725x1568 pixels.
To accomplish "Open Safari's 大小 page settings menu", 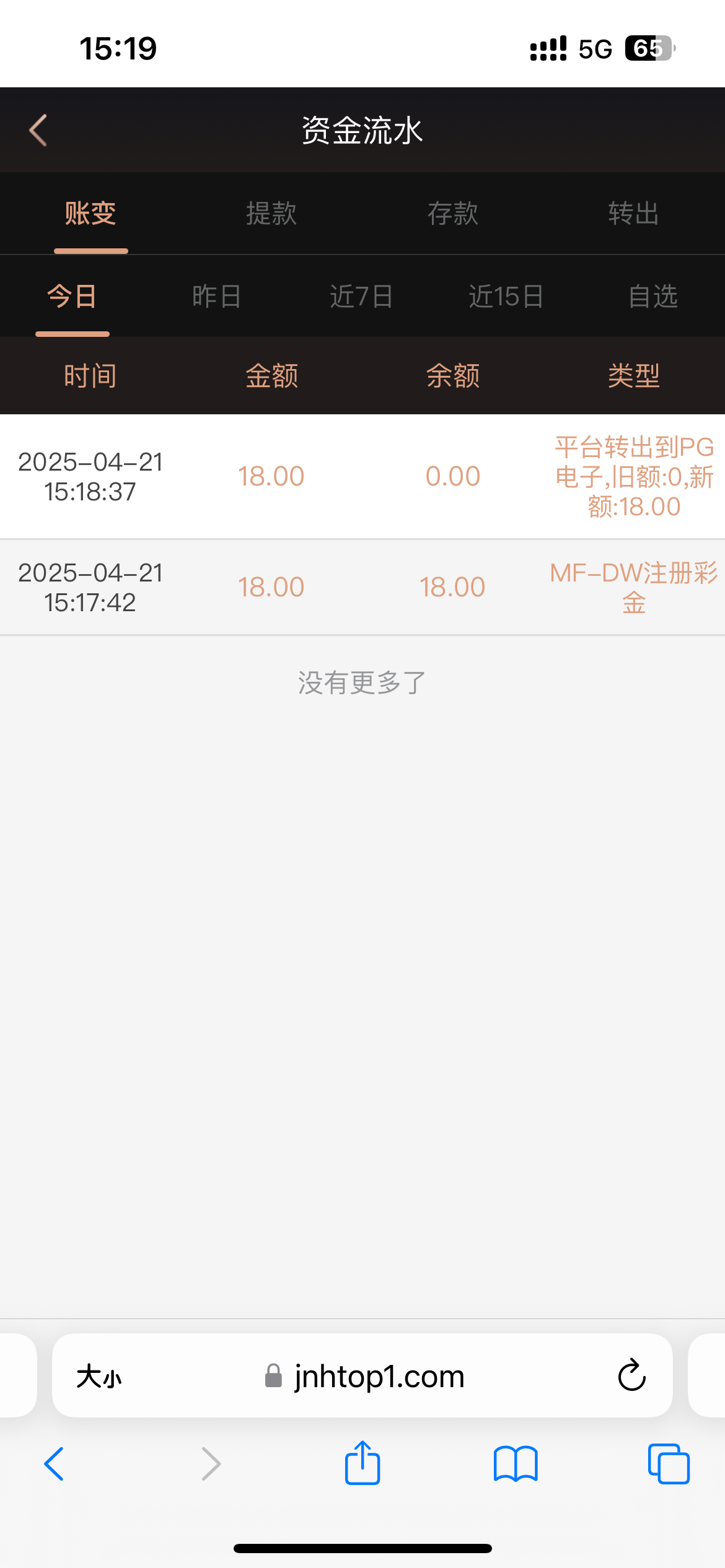I will point(99,1377).
